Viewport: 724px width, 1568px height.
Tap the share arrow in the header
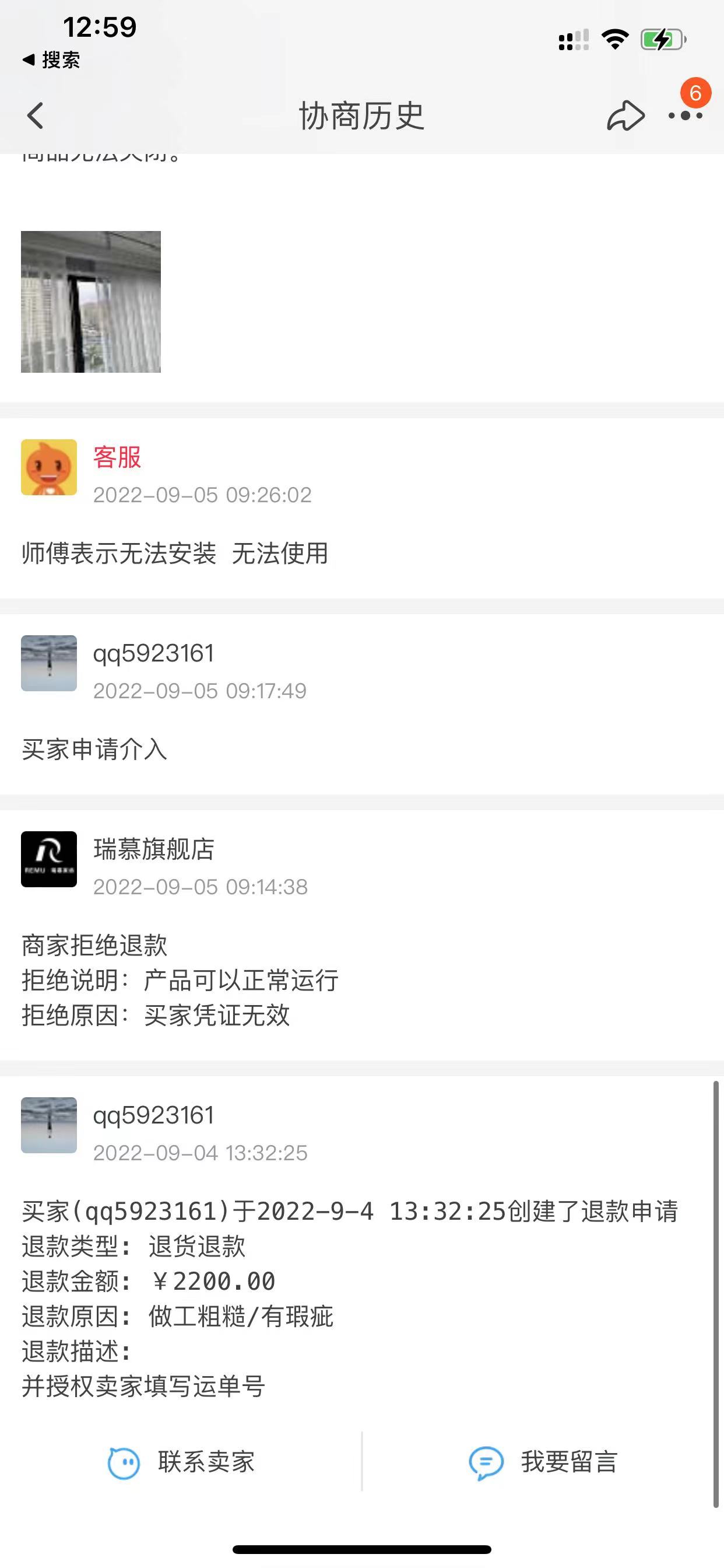625,116
